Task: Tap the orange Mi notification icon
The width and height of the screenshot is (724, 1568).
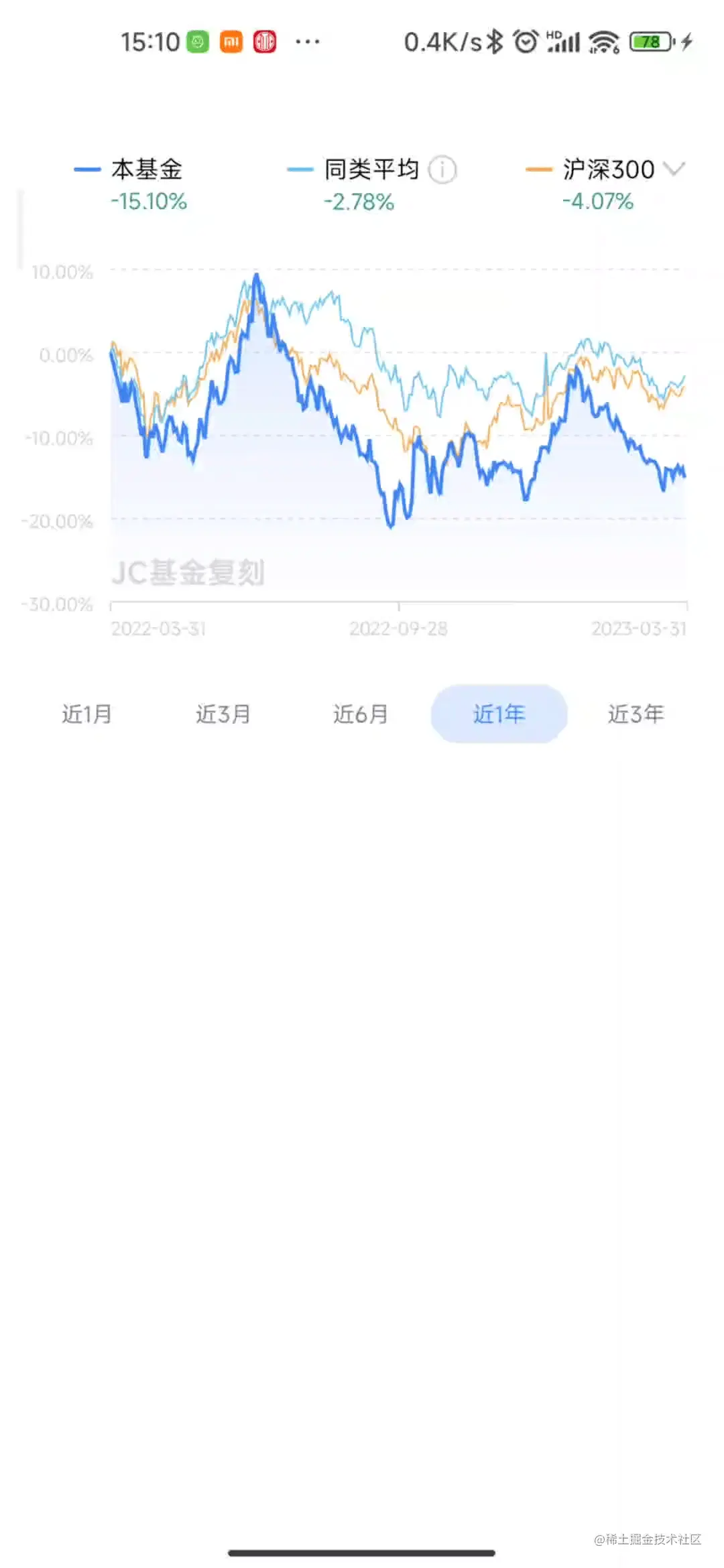Action: point(231,41)
